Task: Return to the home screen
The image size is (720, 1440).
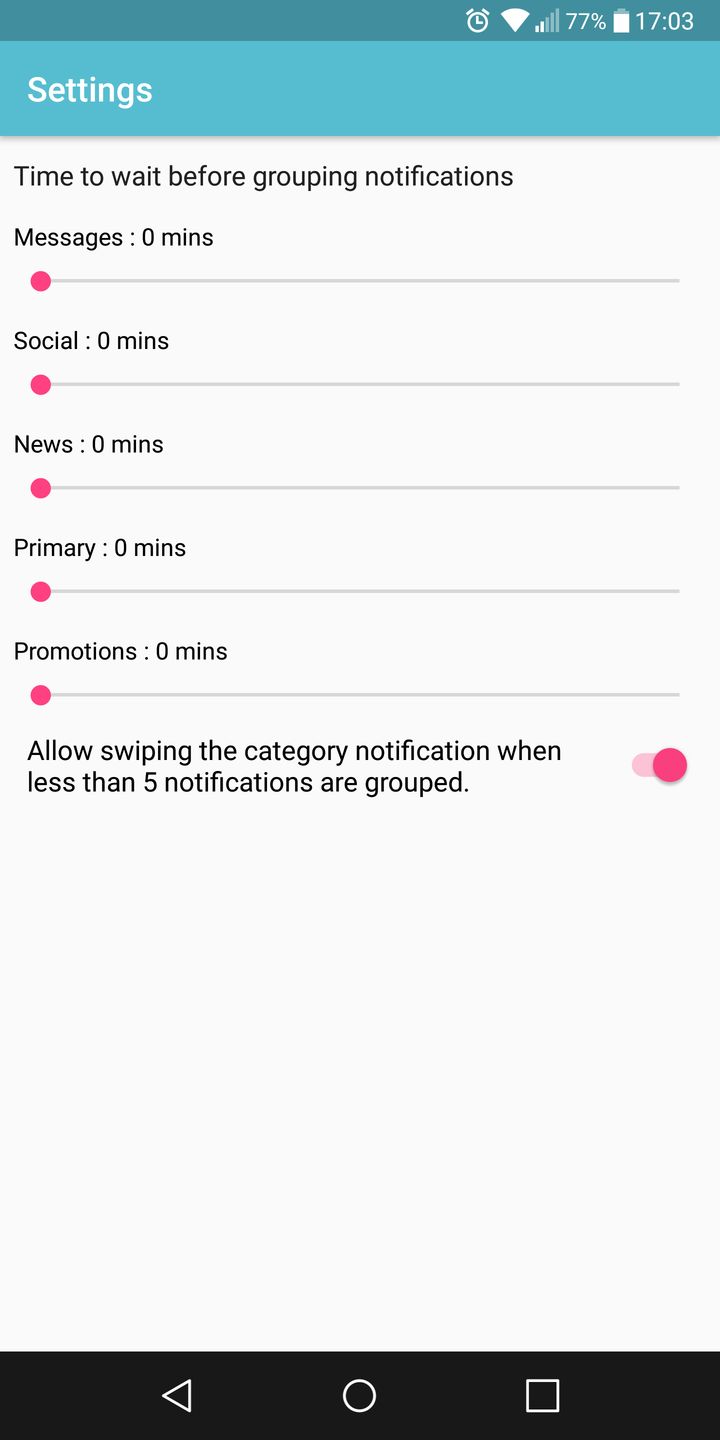Action: (x=359, y=1395)
